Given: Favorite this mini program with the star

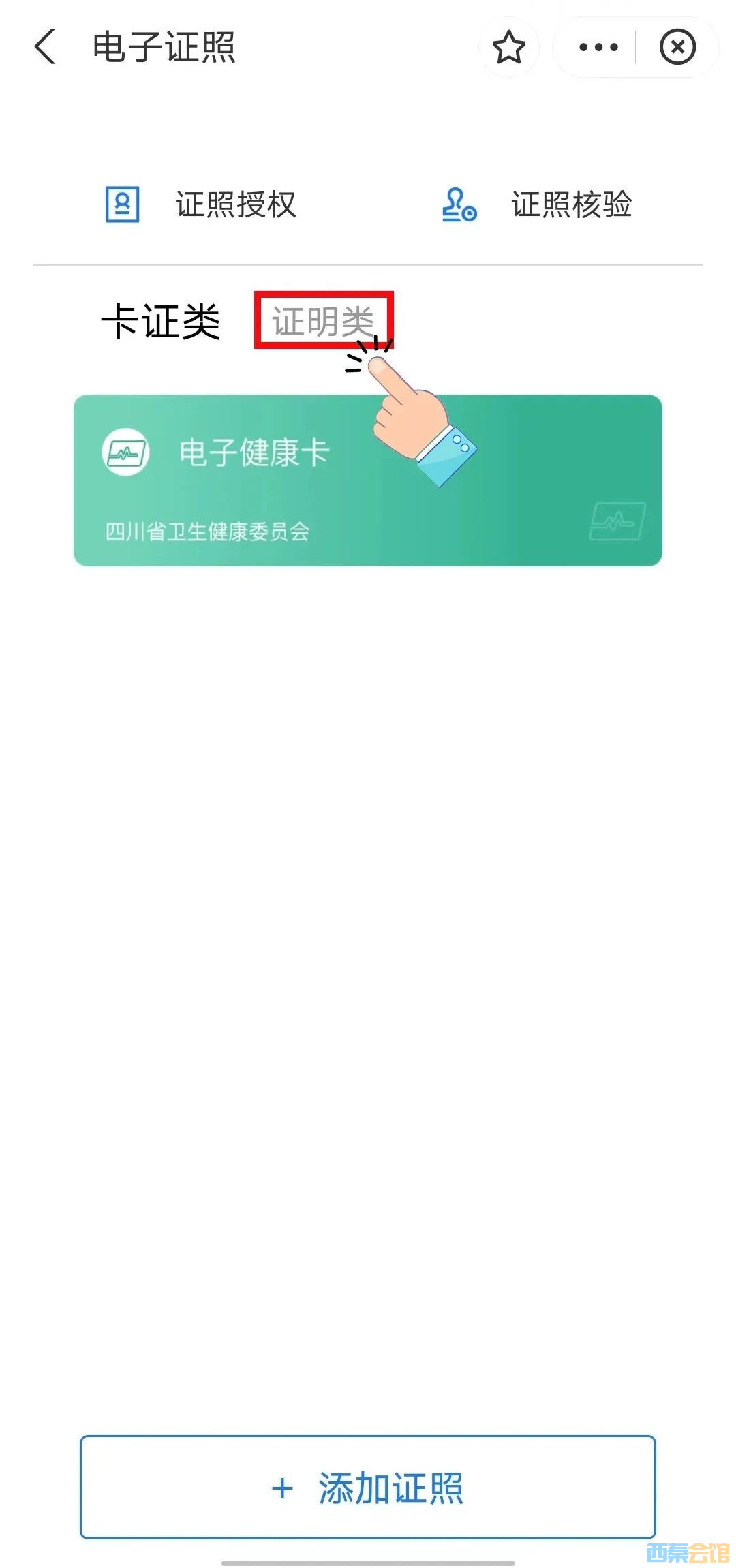Looking at the screenshot, I should click(x=508, y=47).
